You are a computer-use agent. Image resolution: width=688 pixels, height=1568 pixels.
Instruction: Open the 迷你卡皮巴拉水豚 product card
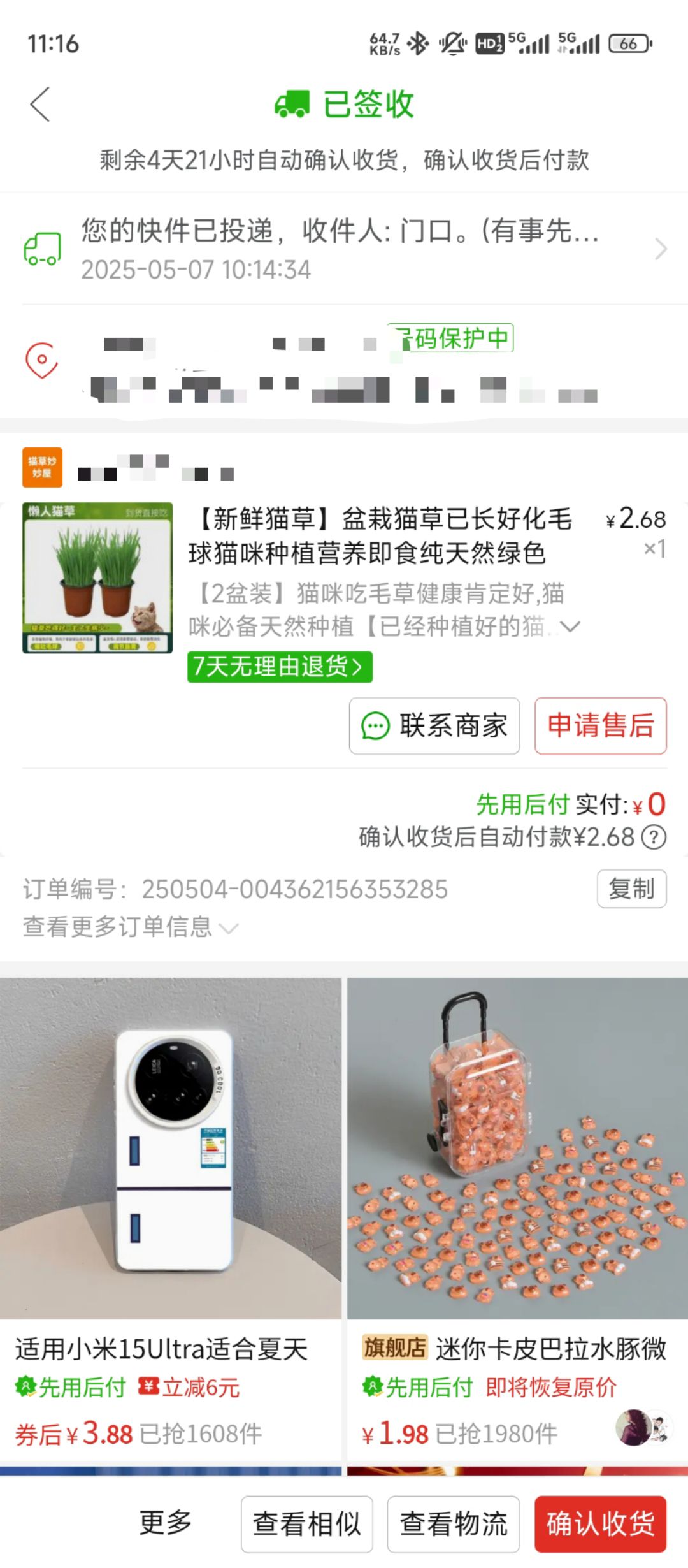click(518, 1219)
